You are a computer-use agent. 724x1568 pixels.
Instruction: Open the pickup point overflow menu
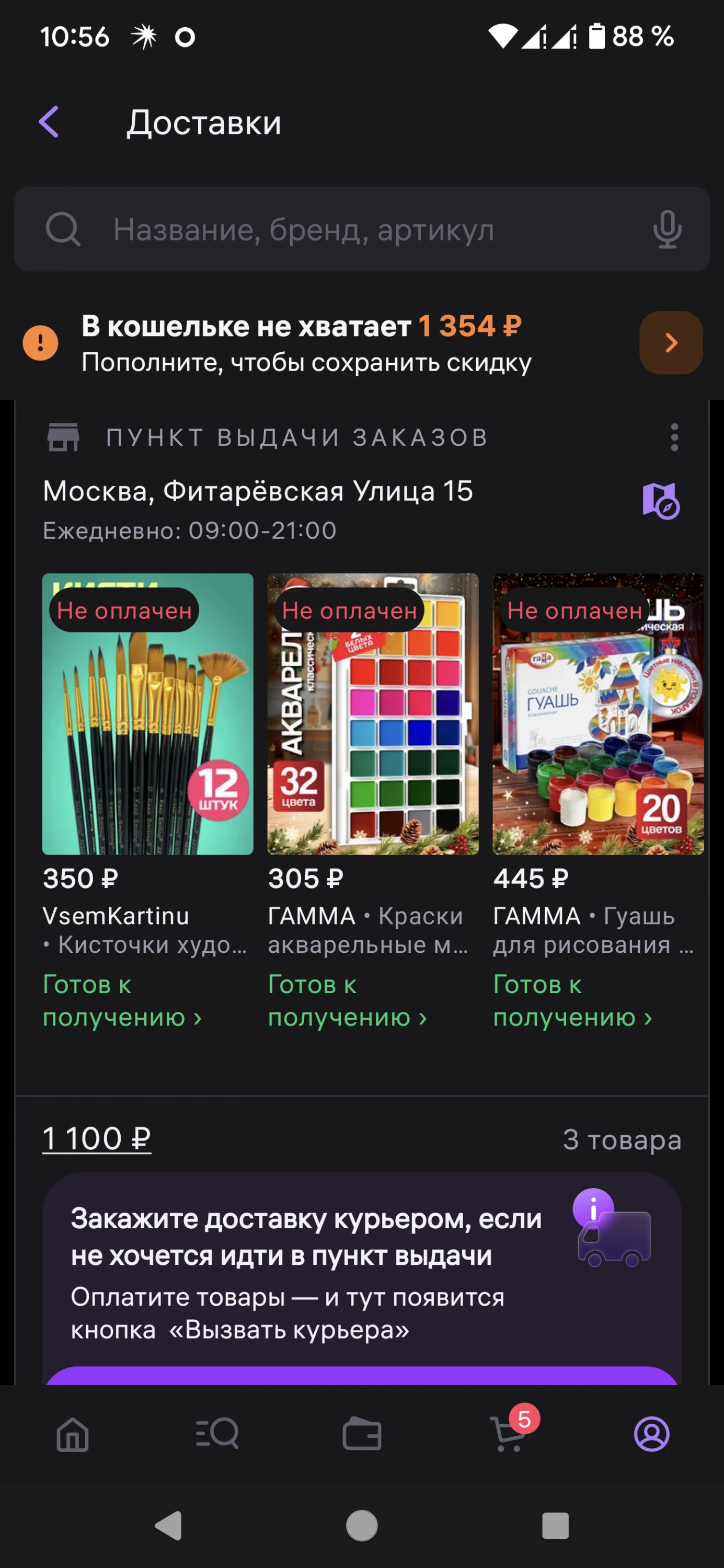point(674,437)
